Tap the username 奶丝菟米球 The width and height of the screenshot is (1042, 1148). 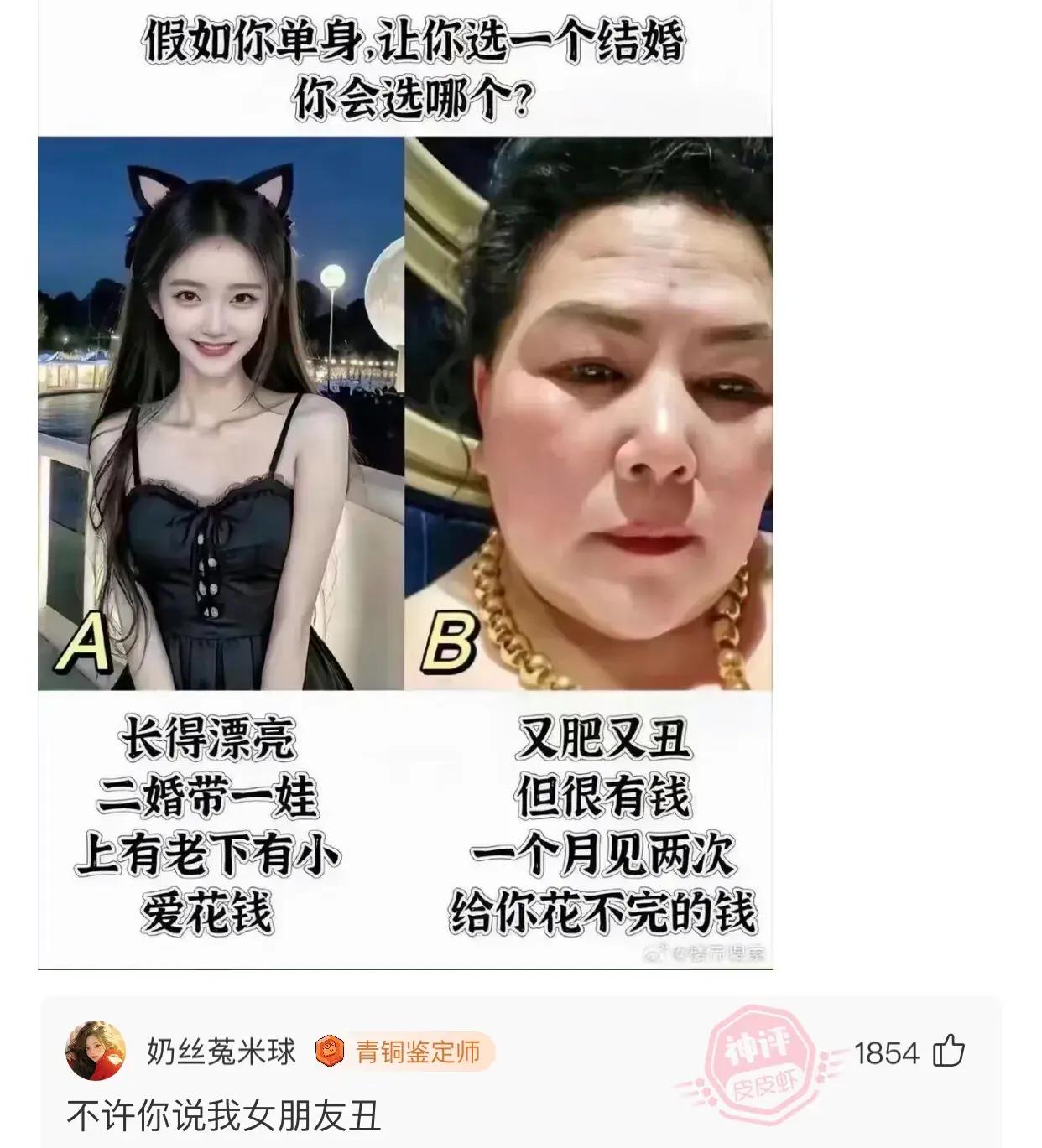[x=221, y=1052]
